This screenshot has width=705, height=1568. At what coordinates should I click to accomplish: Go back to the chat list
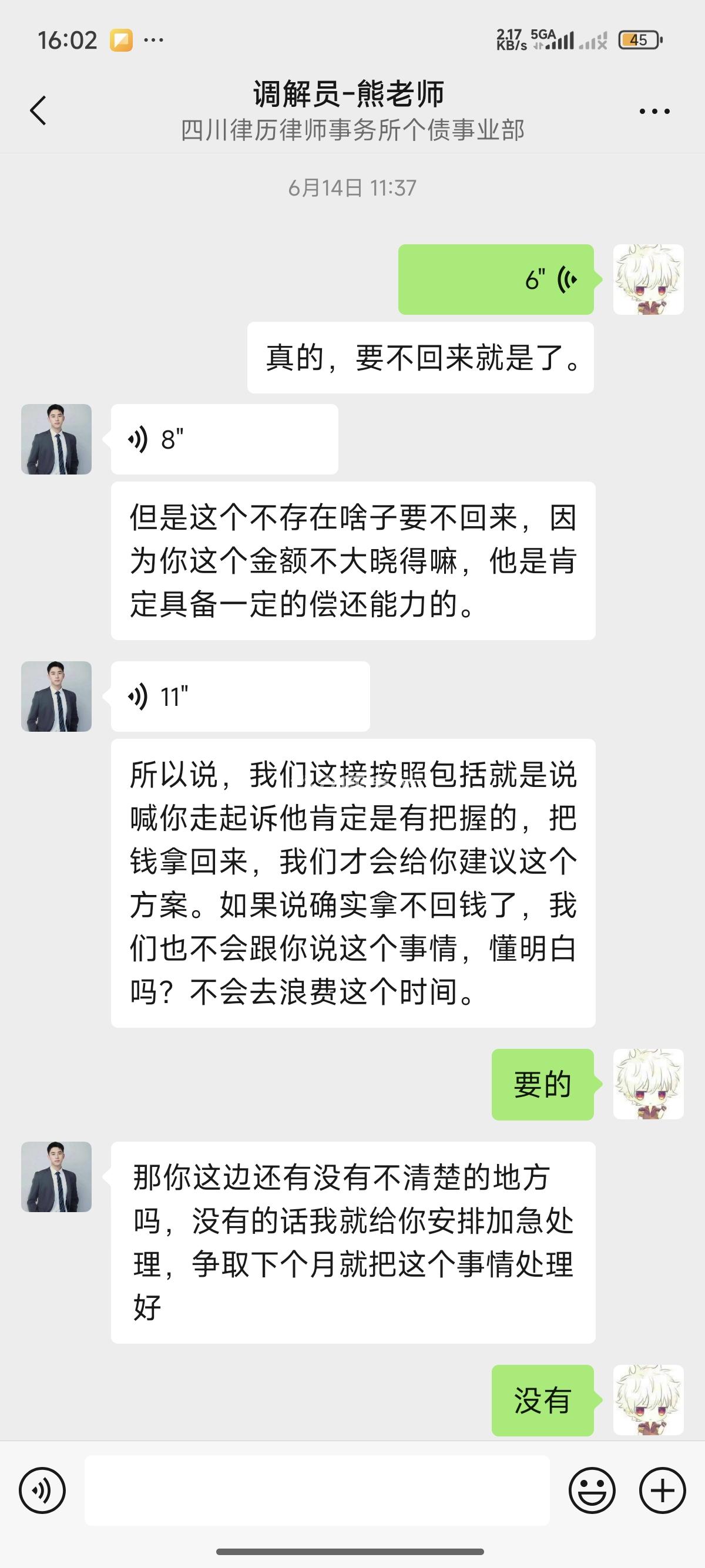pyautogui.click(x=38, y=111)
